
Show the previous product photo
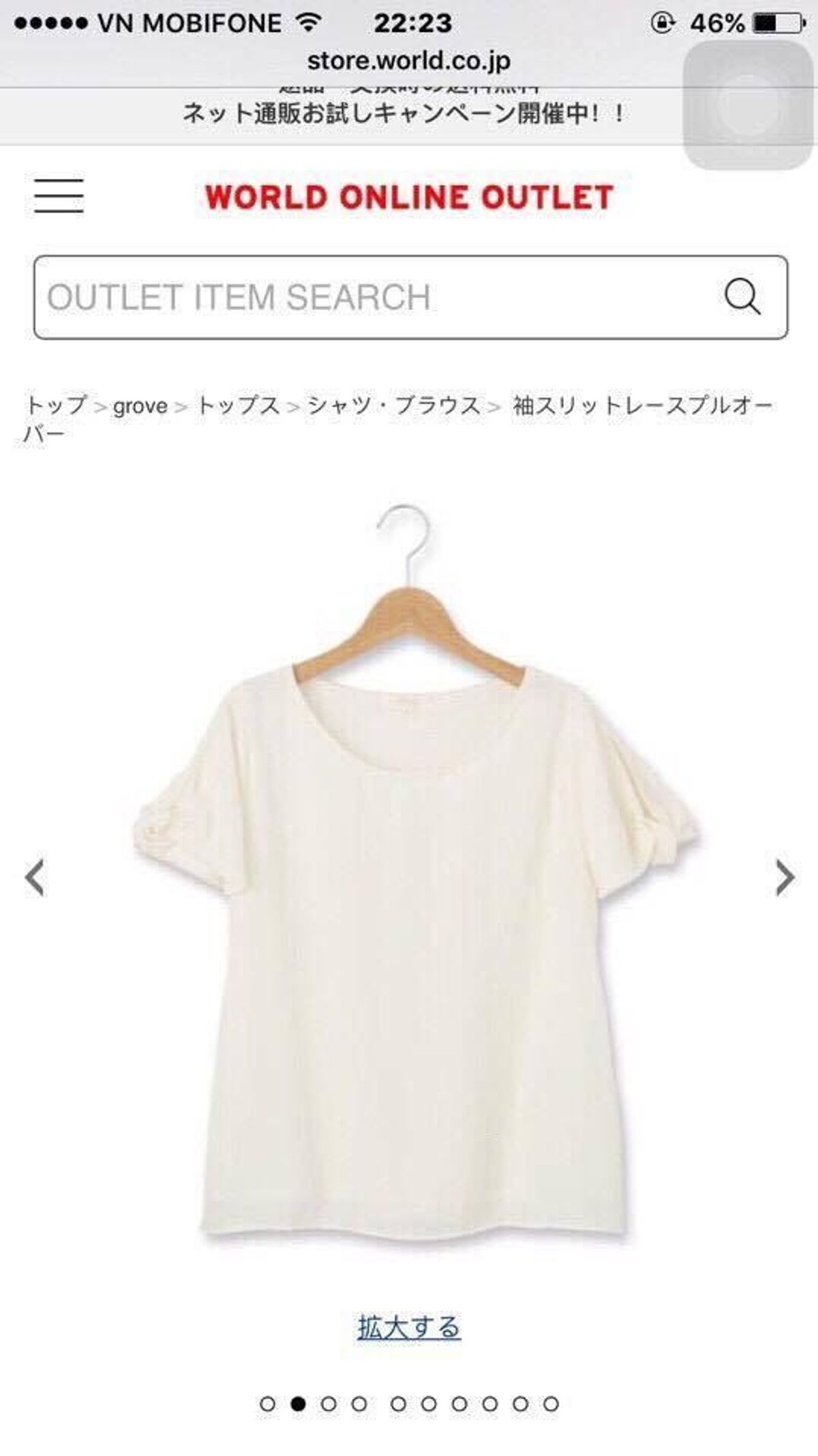34,878
